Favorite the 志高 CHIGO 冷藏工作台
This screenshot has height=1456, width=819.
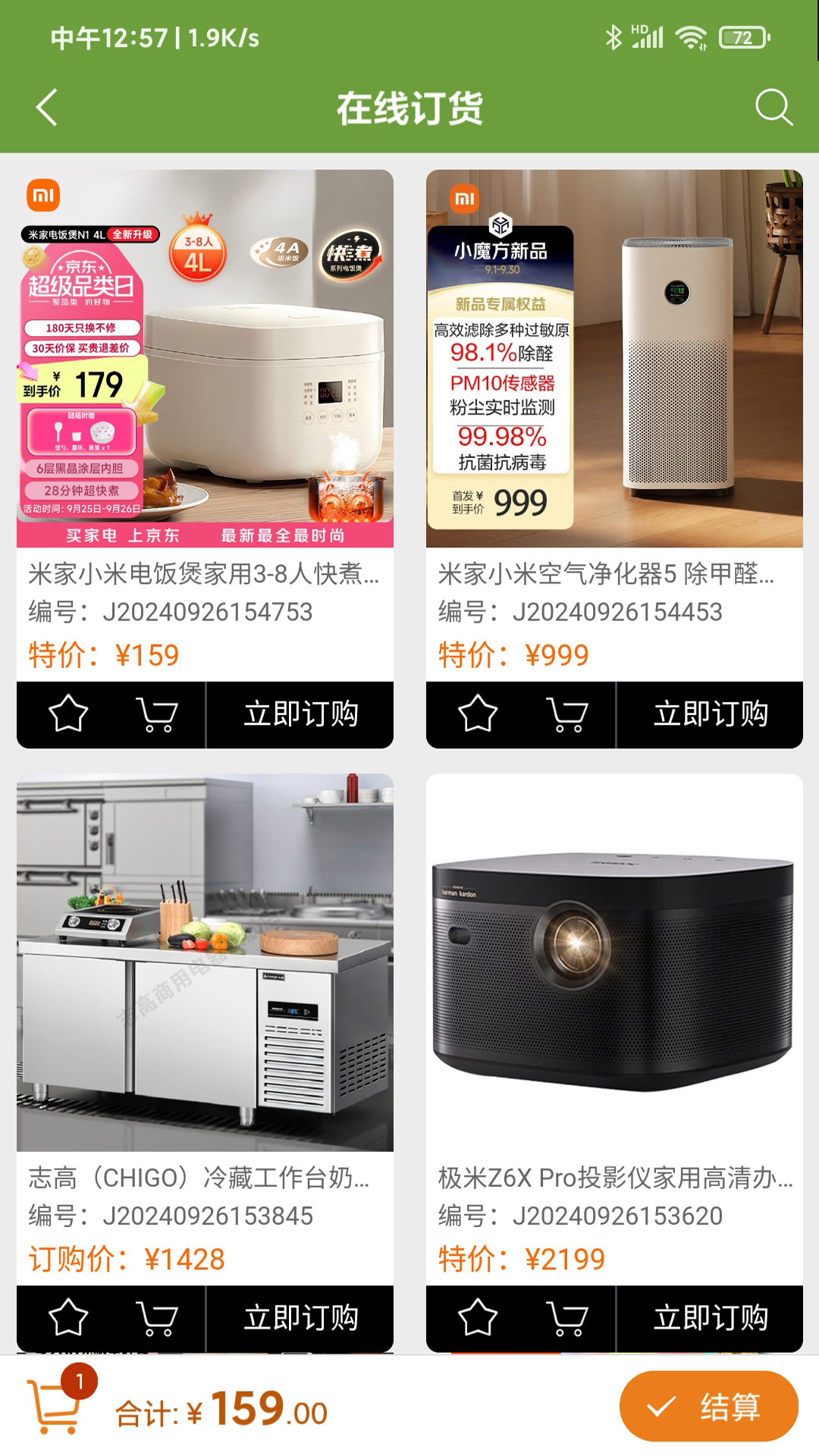(68, 1317)
